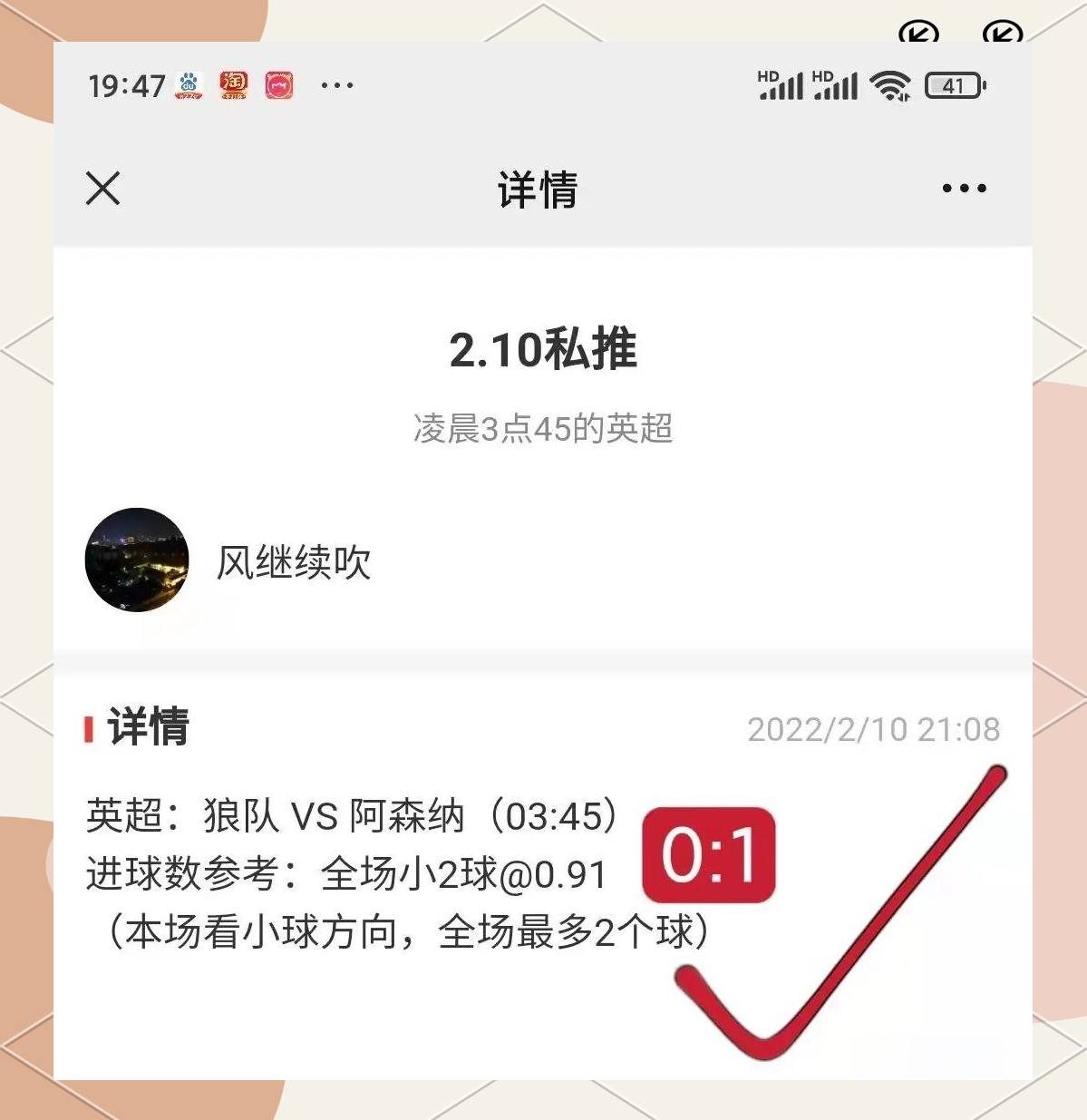
Task: Open the top-right more options menu
Action: 963,189
